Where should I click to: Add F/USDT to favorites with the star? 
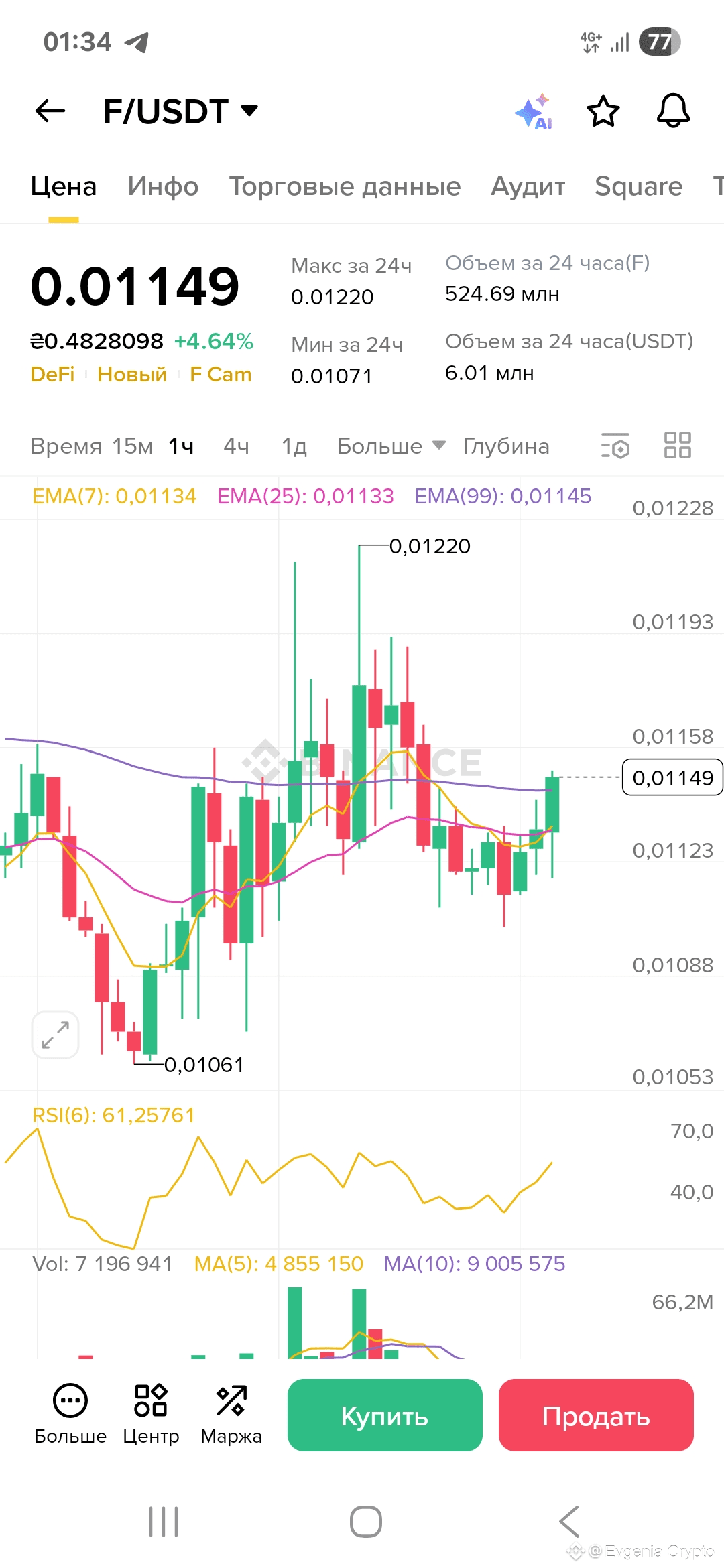tap(603, 111)
